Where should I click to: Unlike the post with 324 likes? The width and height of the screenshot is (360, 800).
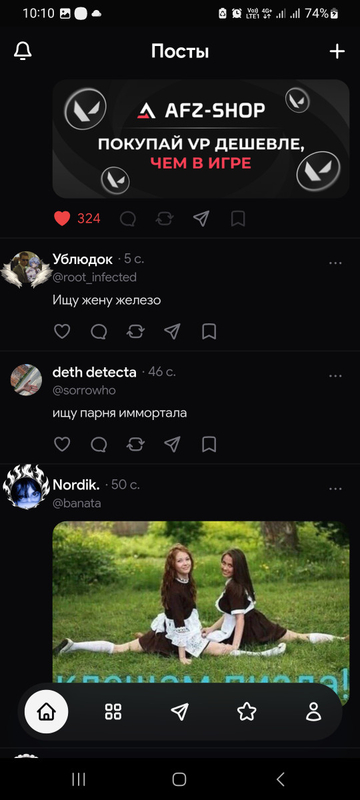[62, 219]
